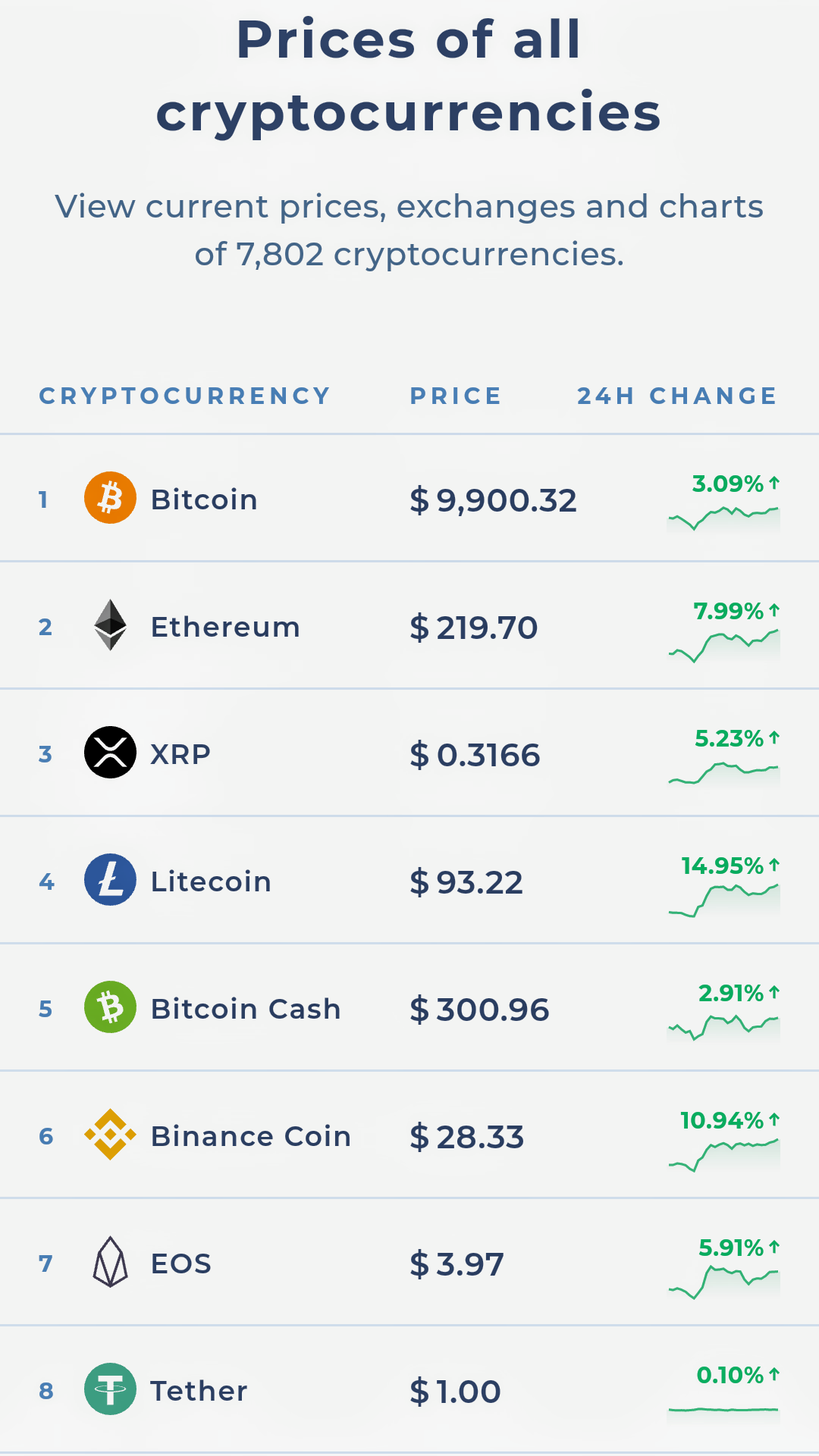819x1456 pixels.
Task: Select the Binance Coin yellow diamond icon
Action: (108, 1135)
